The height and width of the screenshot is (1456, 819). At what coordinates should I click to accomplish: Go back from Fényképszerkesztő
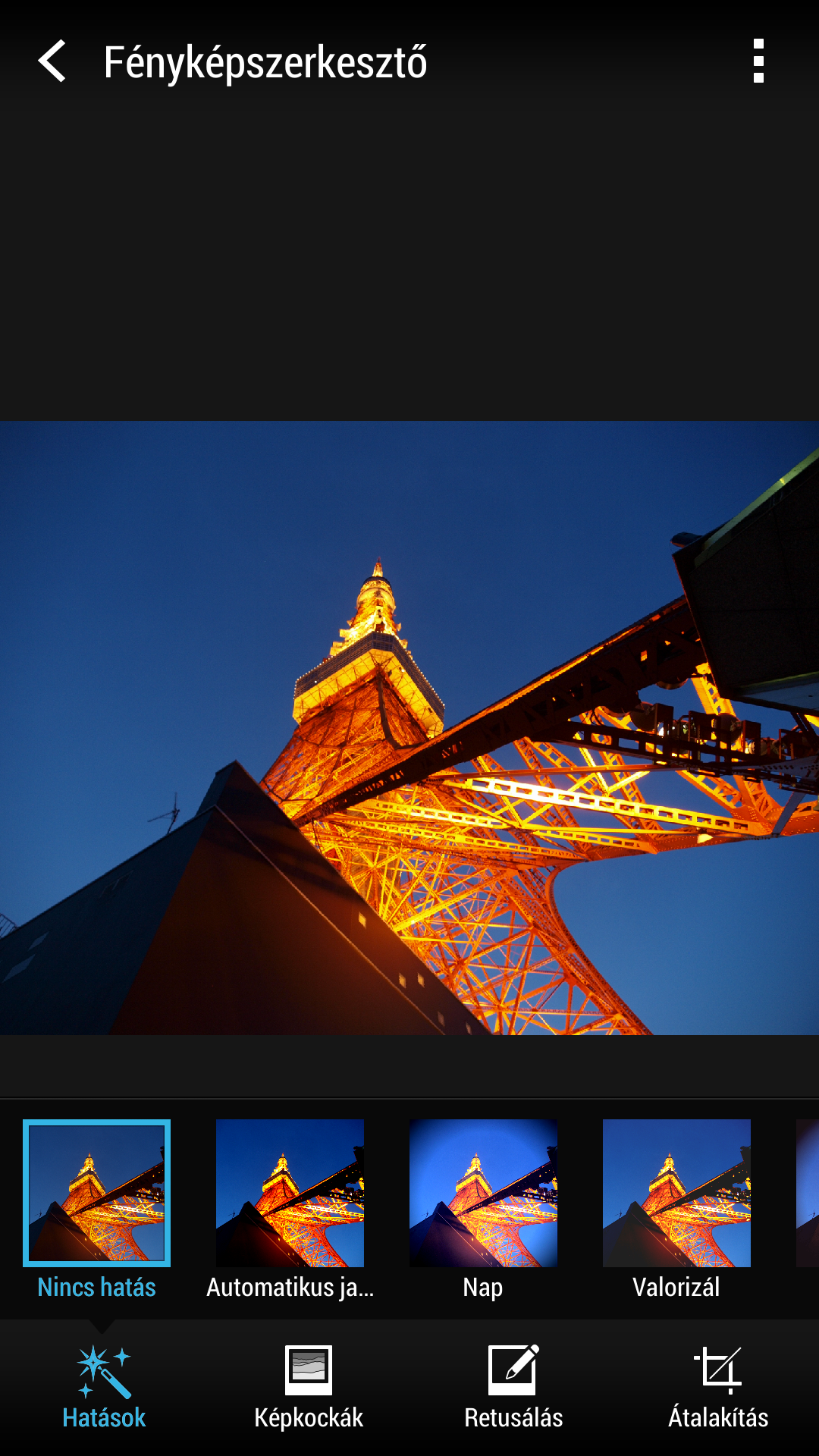tap(52, 61)
